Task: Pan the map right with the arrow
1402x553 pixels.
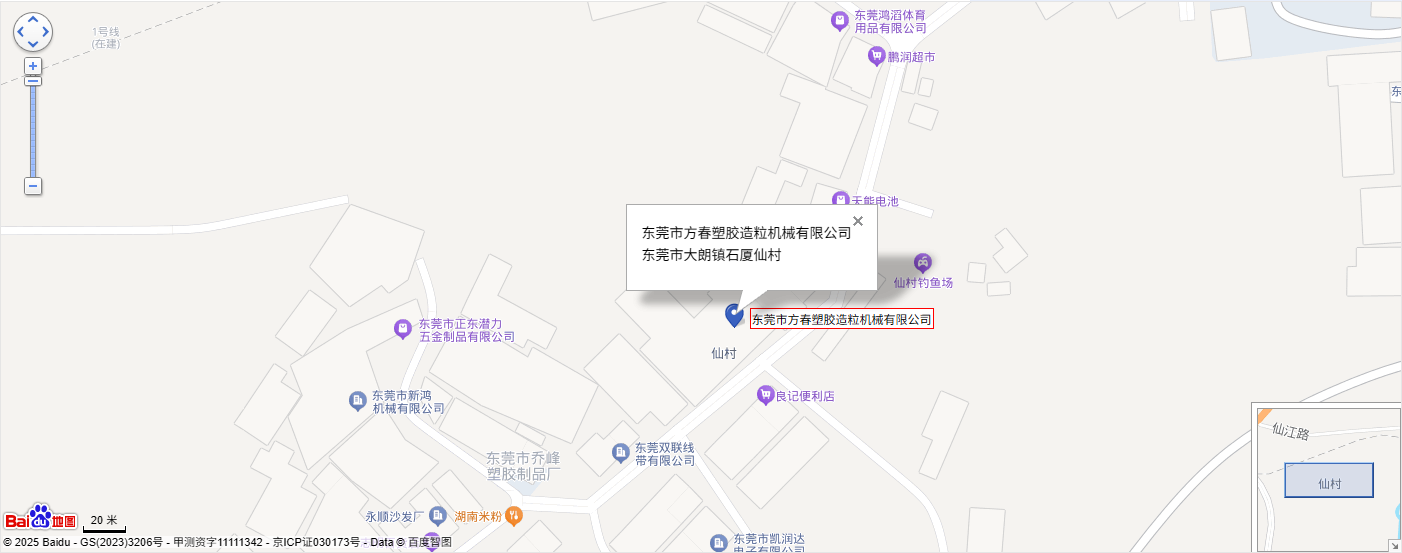Action: [46, 32]
